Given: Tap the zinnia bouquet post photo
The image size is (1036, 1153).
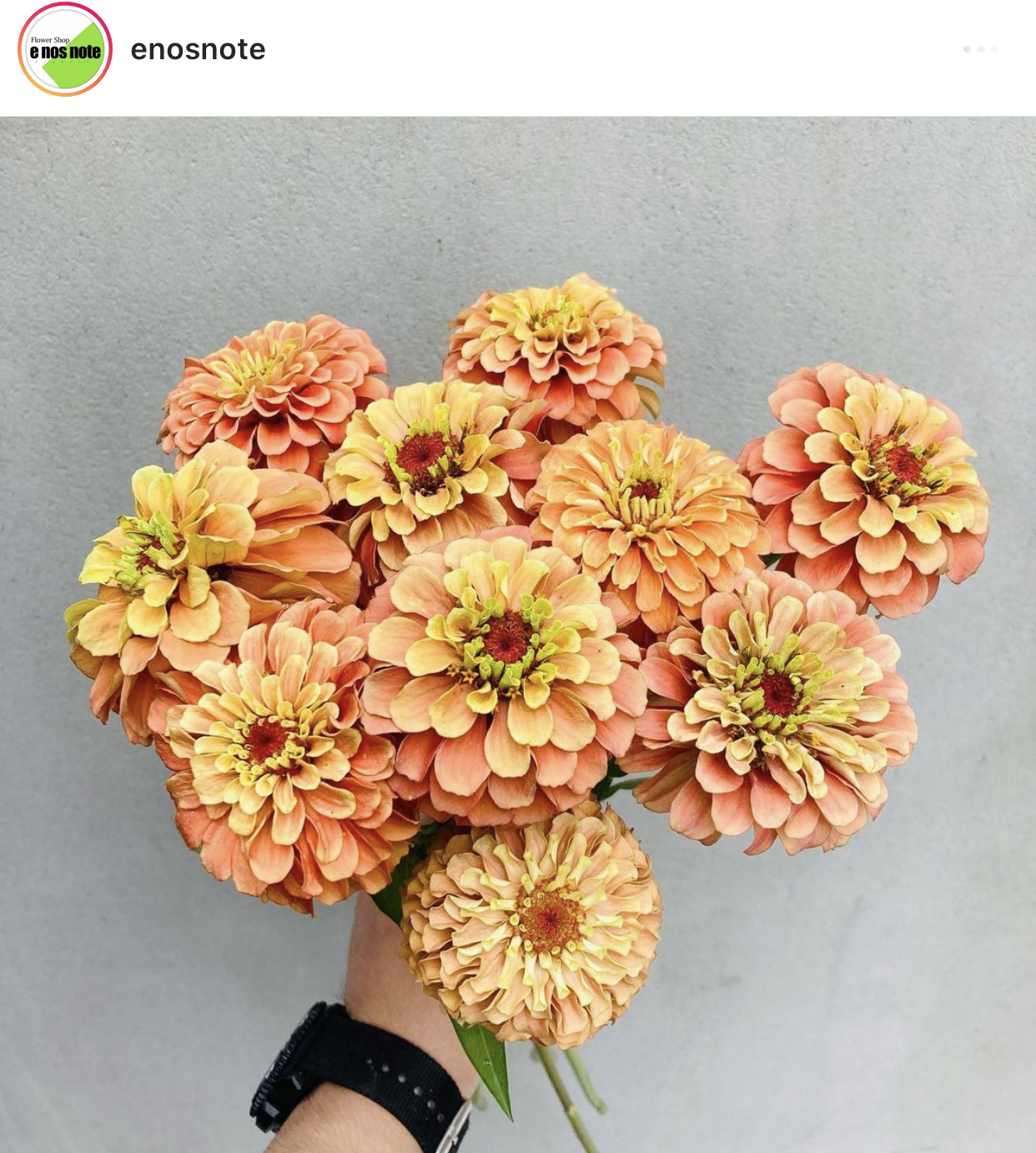Looking at the screenshot, I should coord(517,634).
